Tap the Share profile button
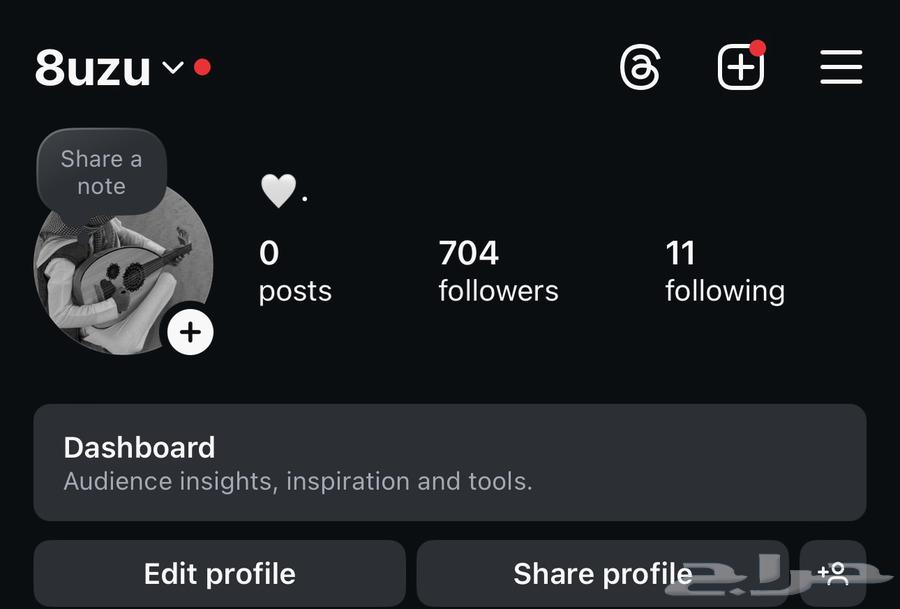 tap(602, 574)
